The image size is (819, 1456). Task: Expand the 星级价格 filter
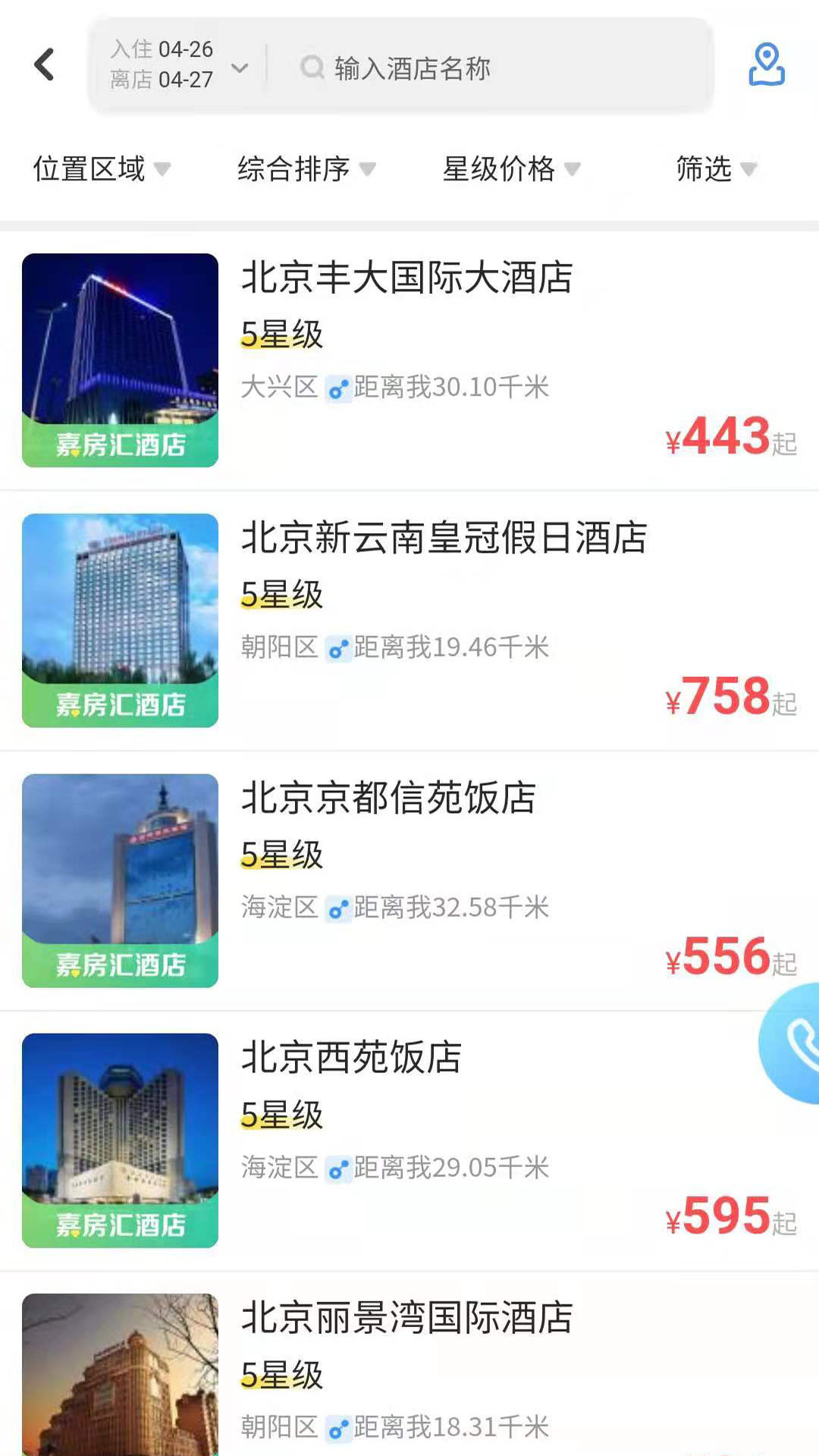(x=510, y=168)
